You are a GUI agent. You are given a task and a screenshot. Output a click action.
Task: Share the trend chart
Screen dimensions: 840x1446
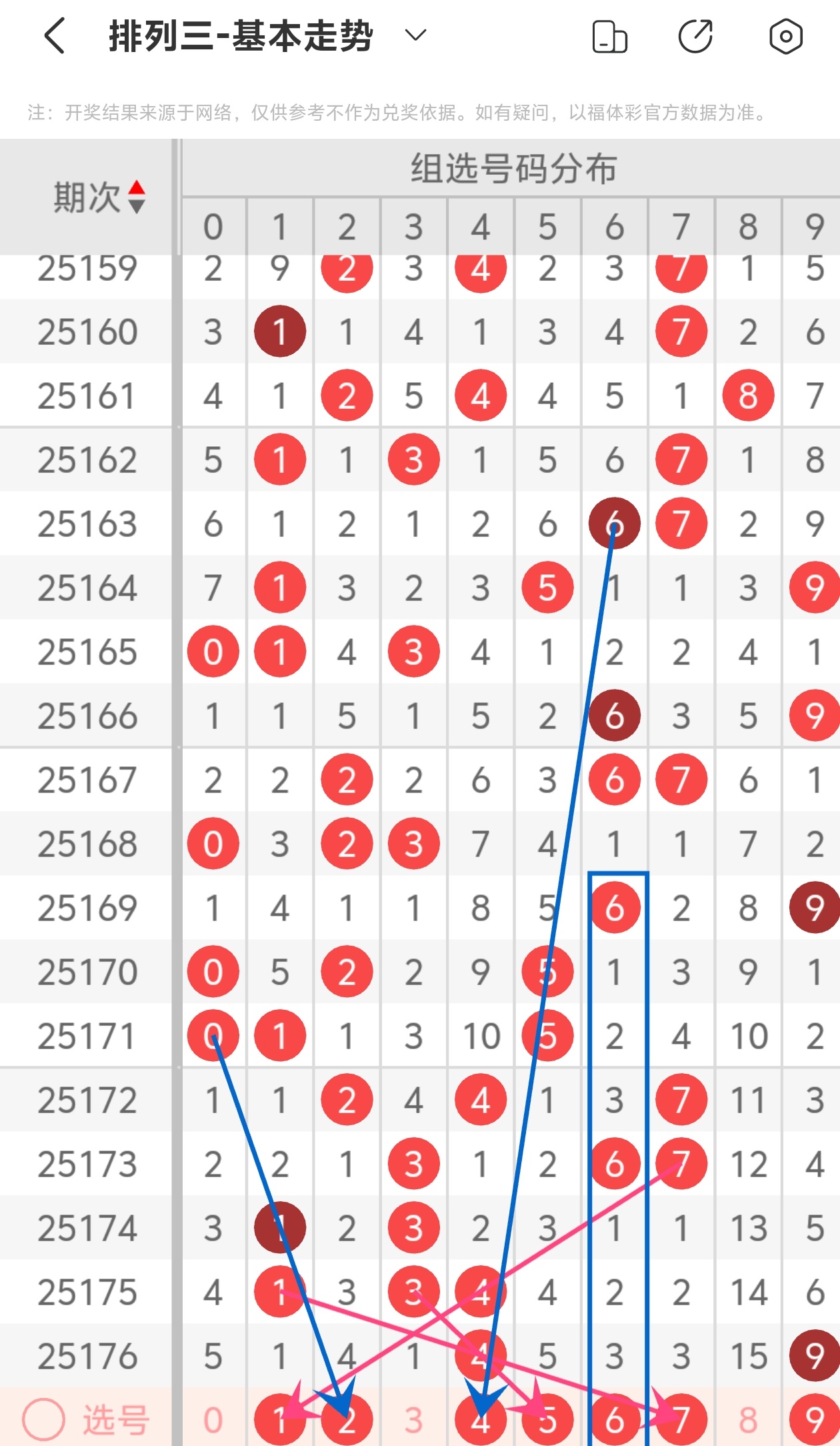coord(695,36)
